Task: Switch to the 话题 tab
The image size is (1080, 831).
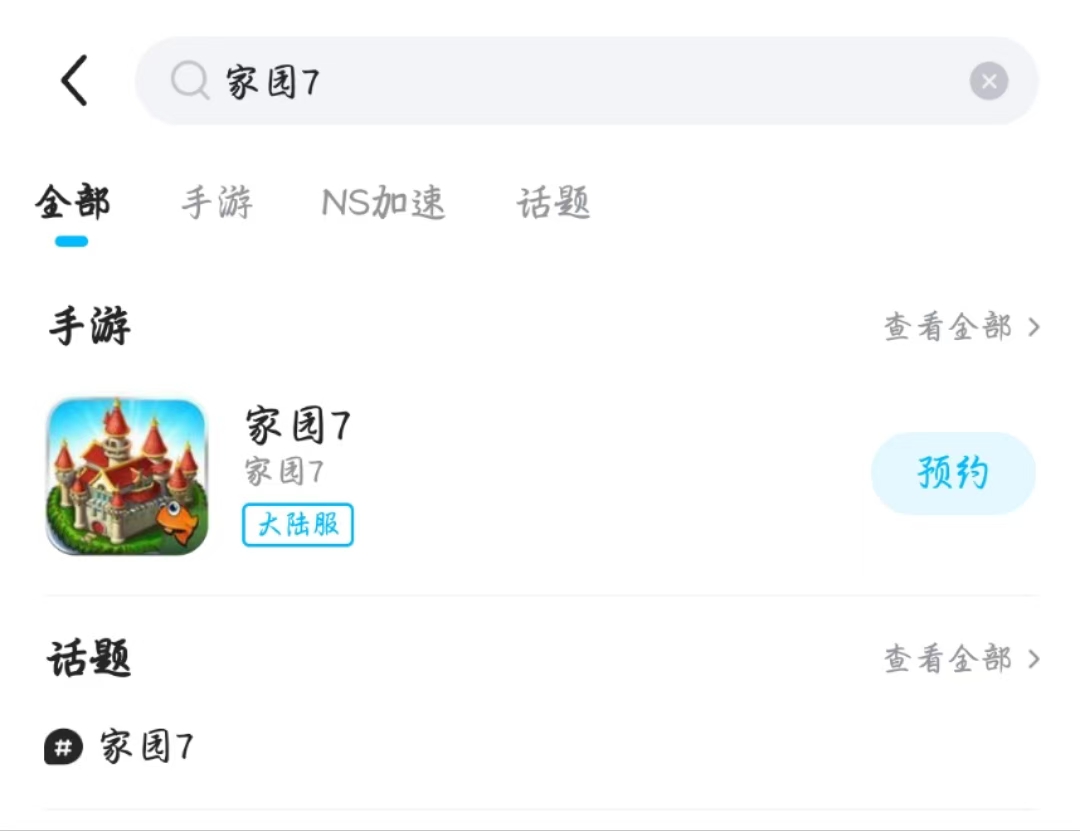Action: (x=553, y=203)
